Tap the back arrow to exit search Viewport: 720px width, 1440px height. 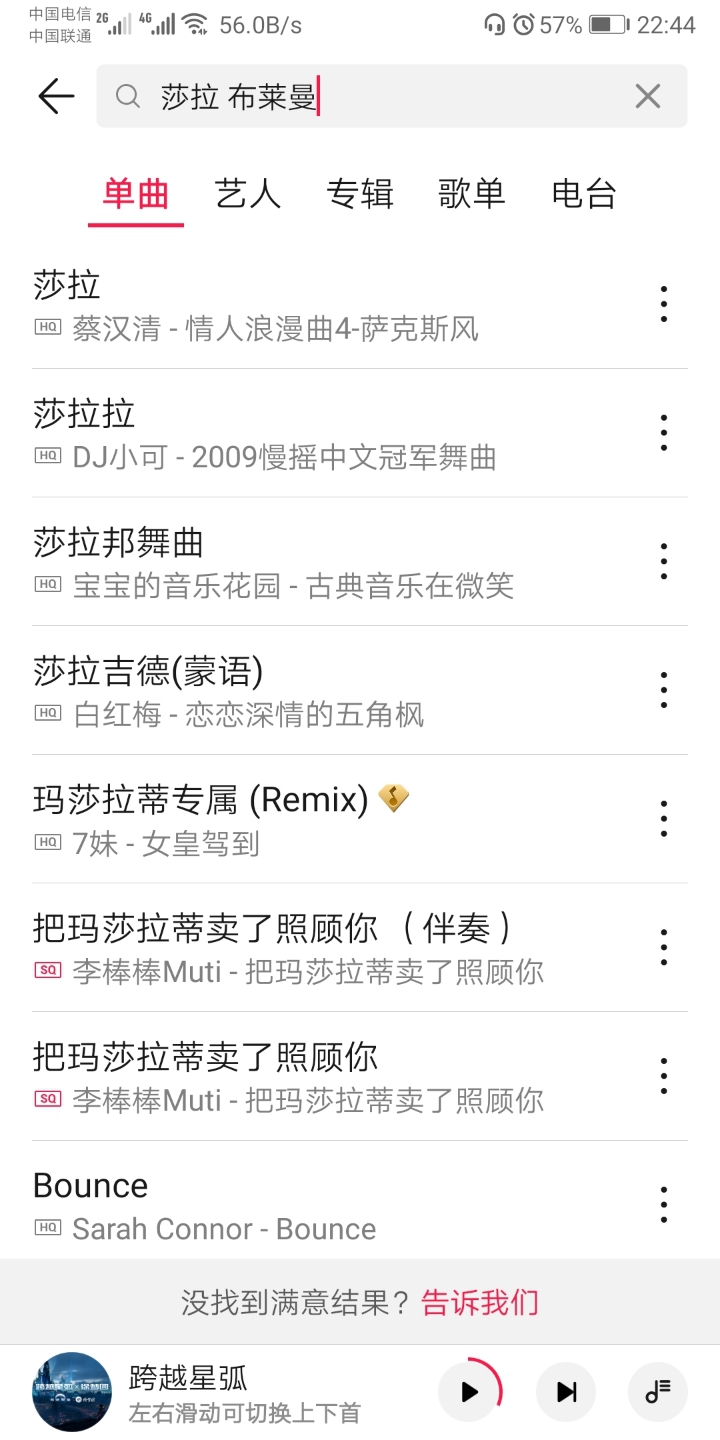pos(55,96)
